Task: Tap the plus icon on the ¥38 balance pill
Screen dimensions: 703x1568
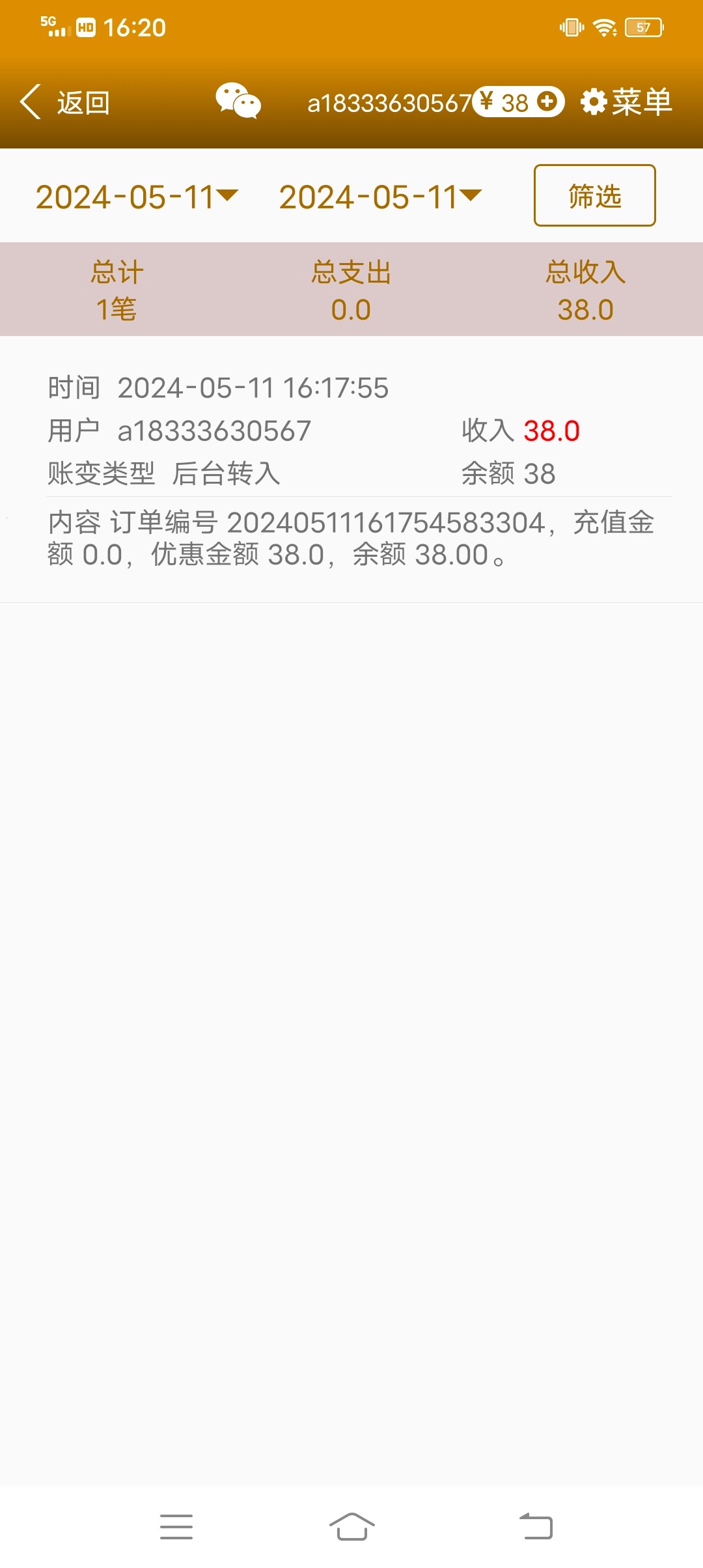Action: pos(547,102)
